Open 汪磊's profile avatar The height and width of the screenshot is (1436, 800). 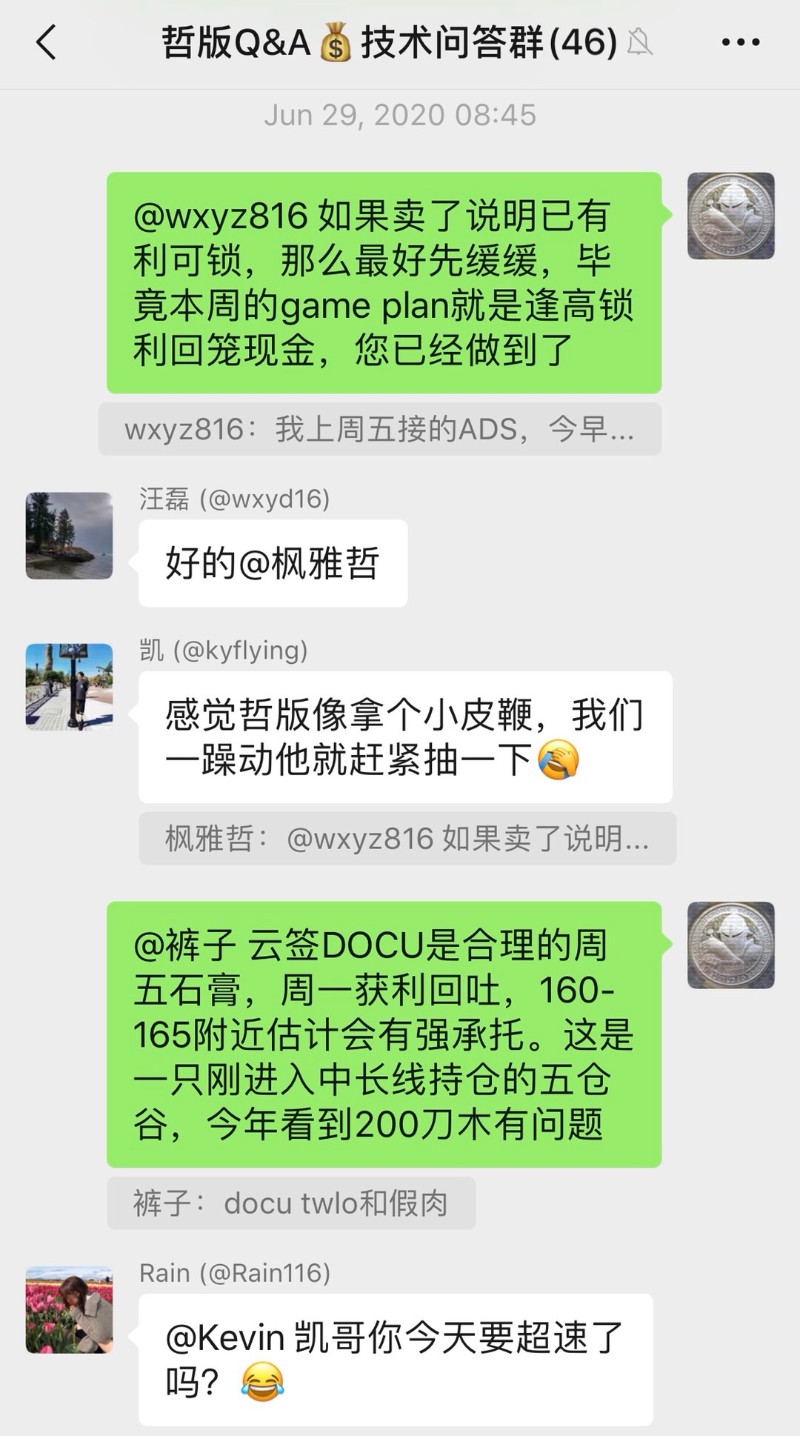point(69,535)
